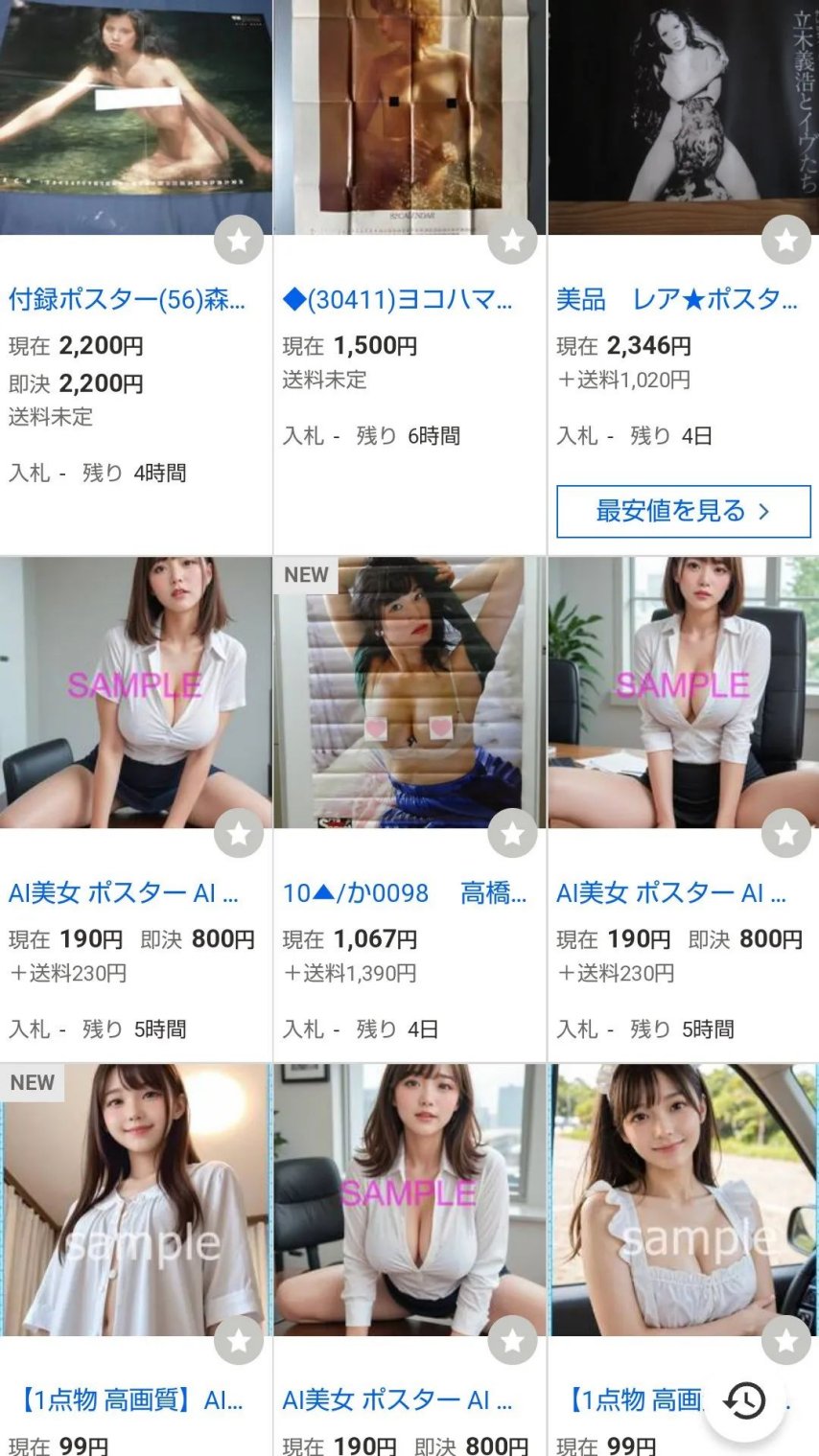Tap the 最安値を見る button

tap(683, 511)
